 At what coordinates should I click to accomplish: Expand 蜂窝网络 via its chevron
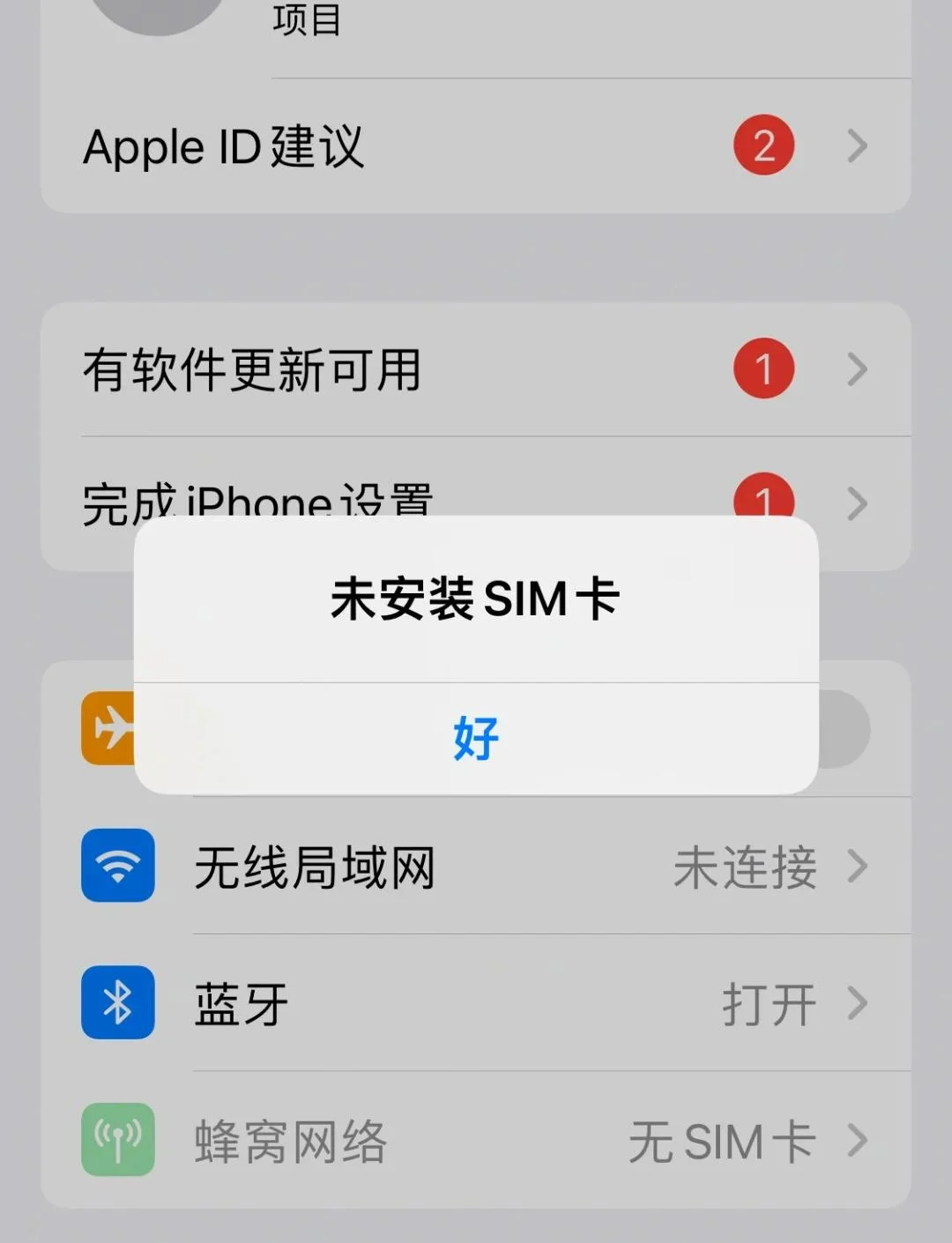pos(857,1141)
